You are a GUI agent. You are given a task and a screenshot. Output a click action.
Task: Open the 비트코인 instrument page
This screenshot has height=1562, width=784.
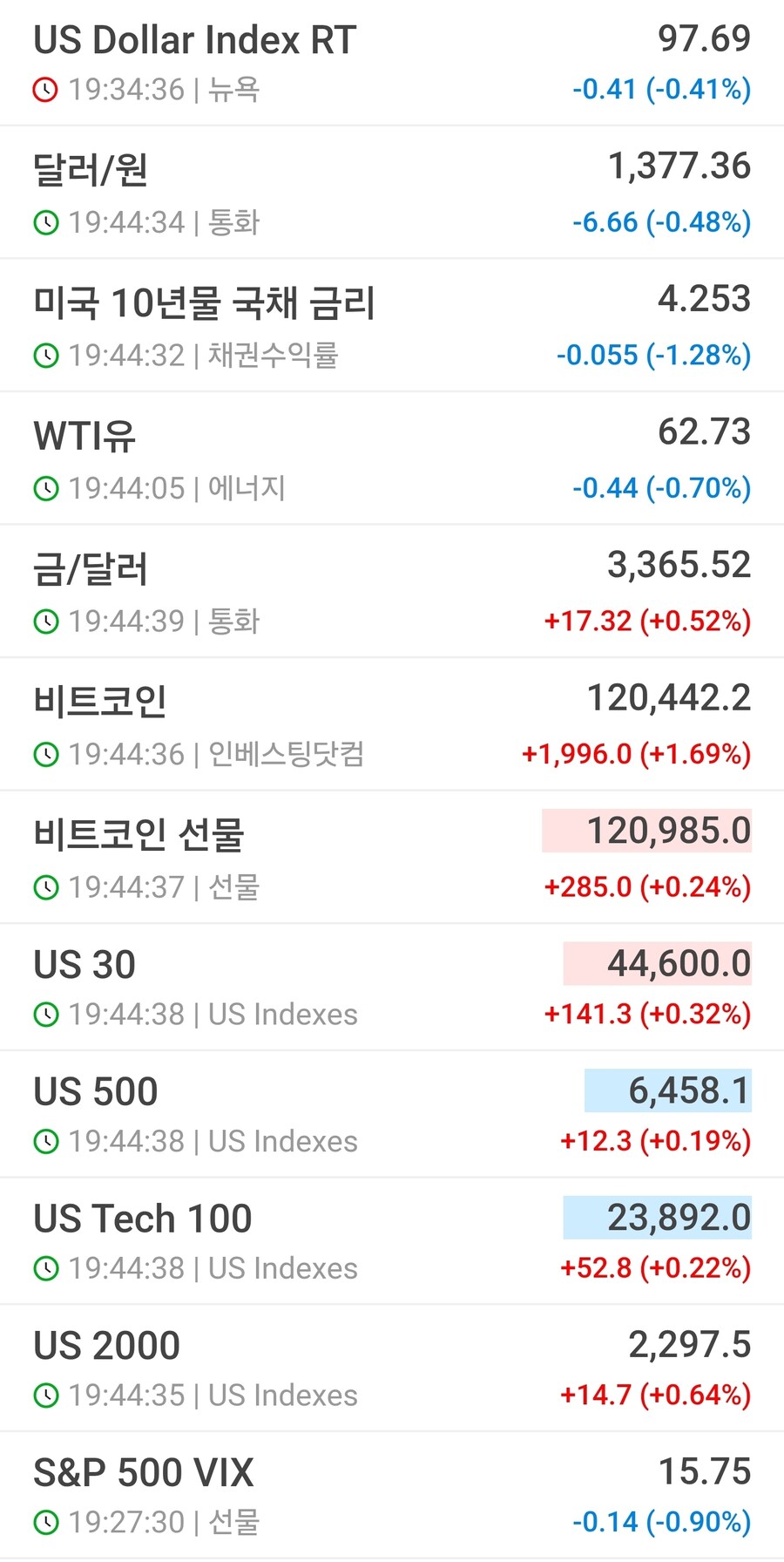(x=100, y=699)
